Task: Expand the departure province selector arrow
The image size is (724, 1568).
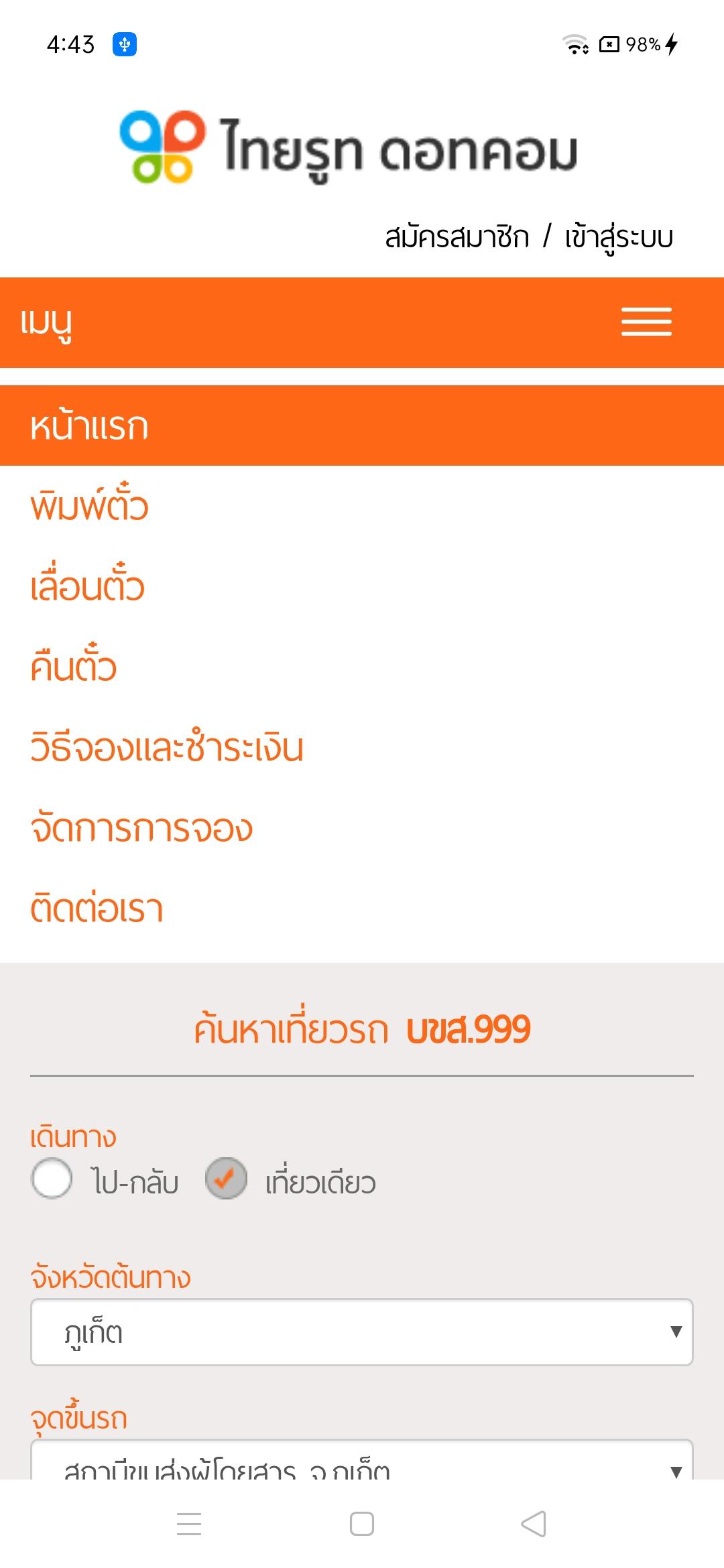Action: [x=676, y=1331]
